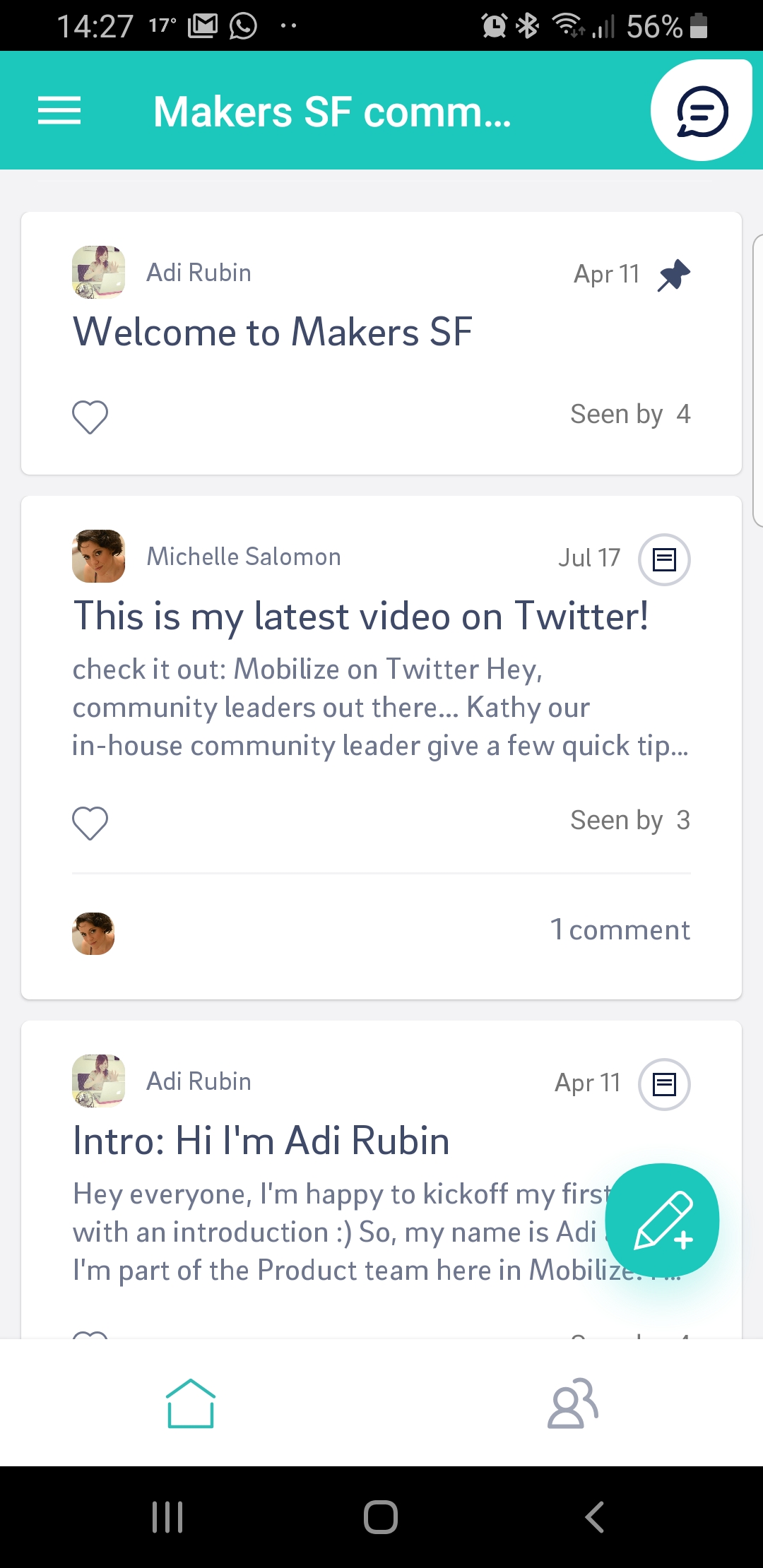Image resolution: width=763 pixels, height=1568 pixels.
Task: Open the chat messages icon
Action: [x=702, y=111]
